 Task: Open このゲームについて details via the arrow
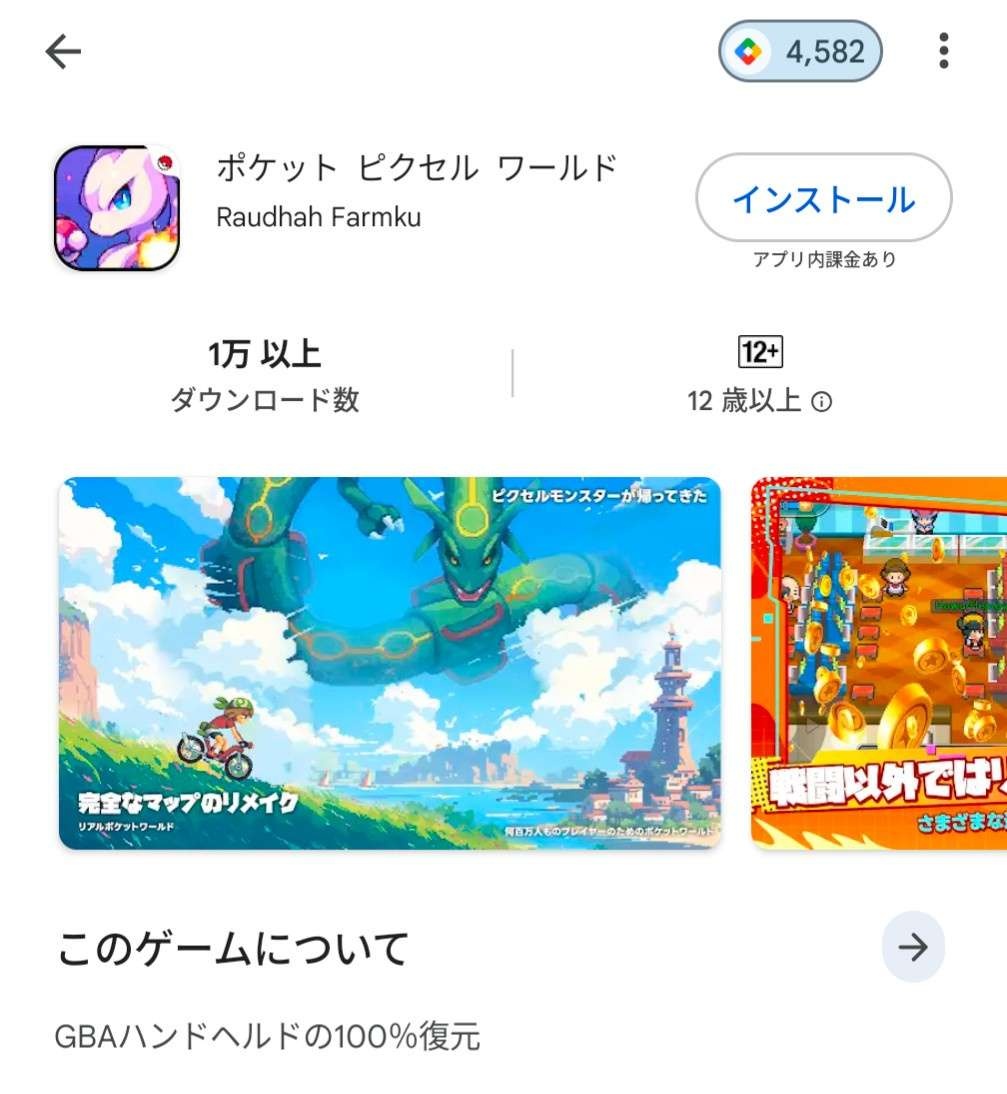[912, 947]
